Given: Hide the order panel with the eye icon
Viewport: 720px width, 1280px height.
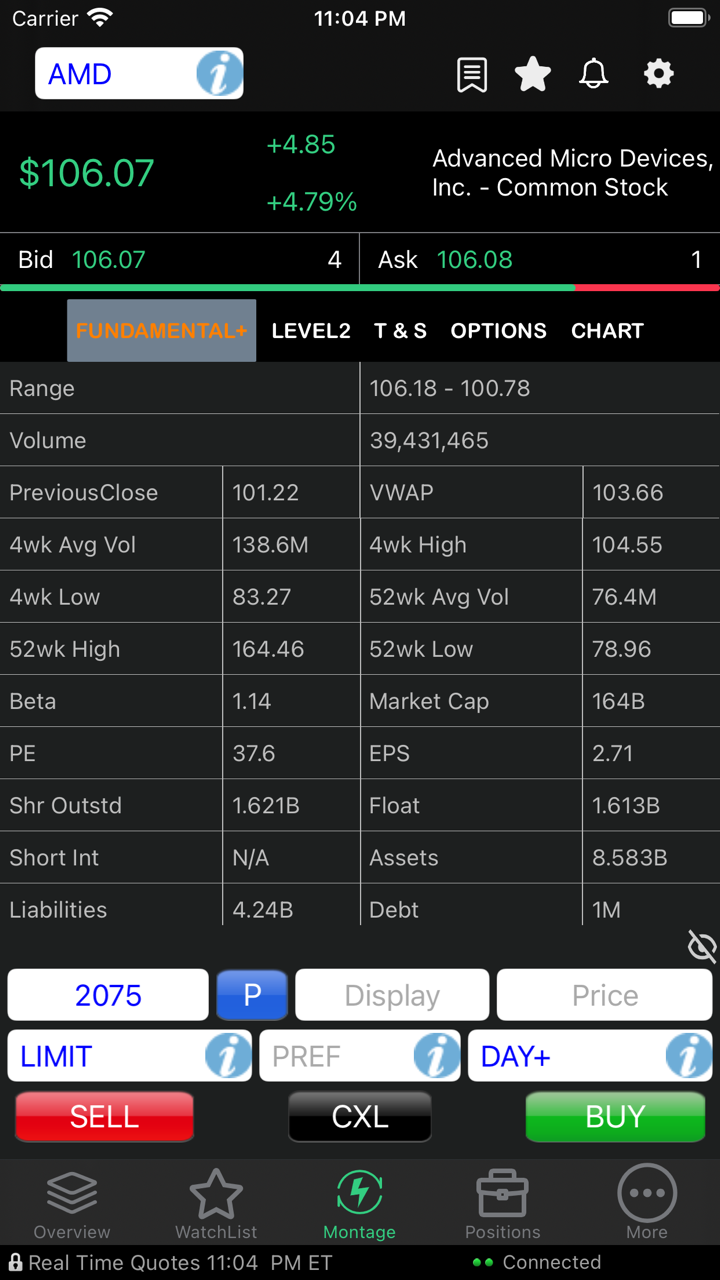Looking at the screenshot, I should (702, 946).
